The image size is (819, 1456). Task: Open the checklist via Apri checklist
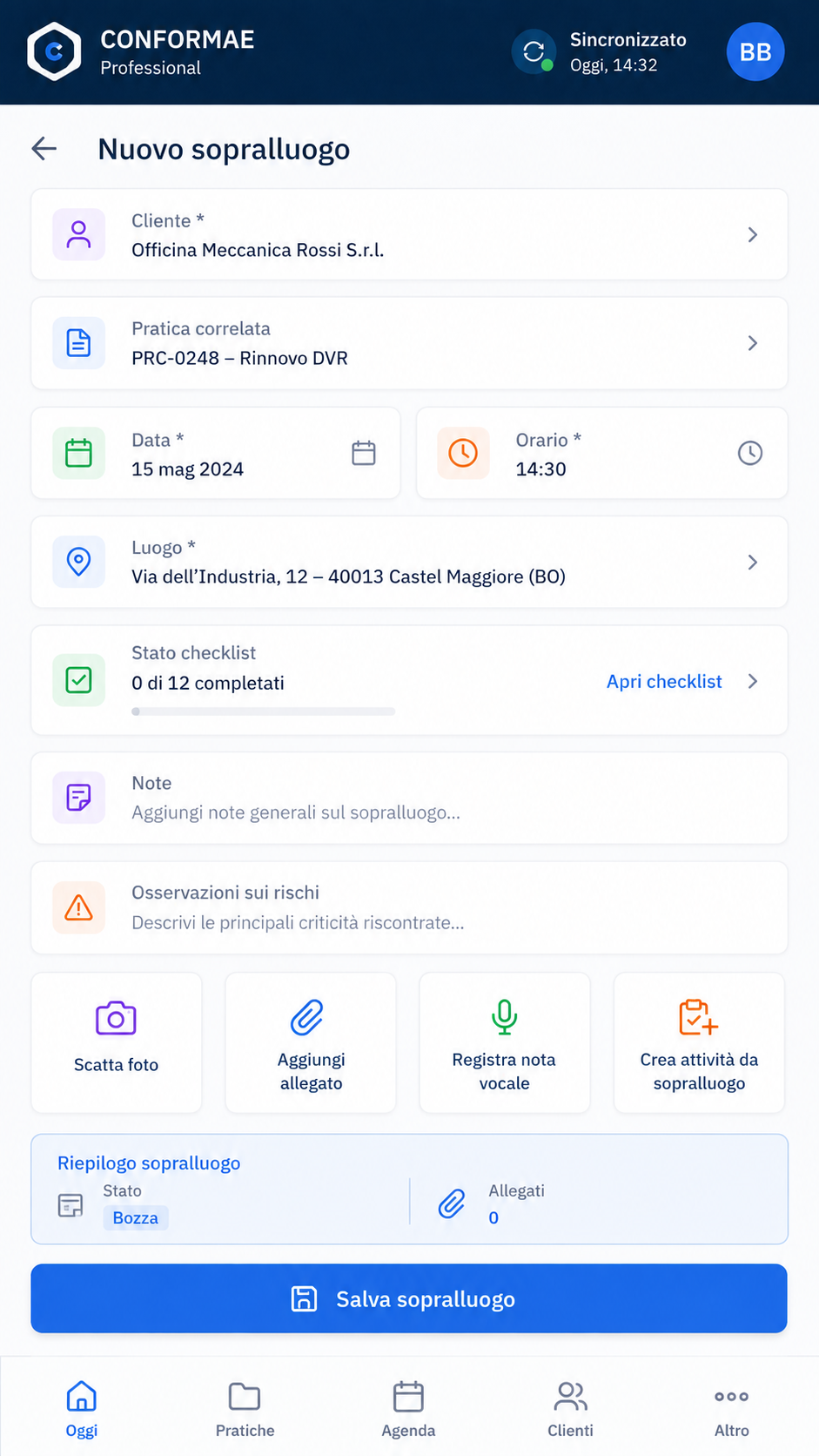(x=664, y=682)
